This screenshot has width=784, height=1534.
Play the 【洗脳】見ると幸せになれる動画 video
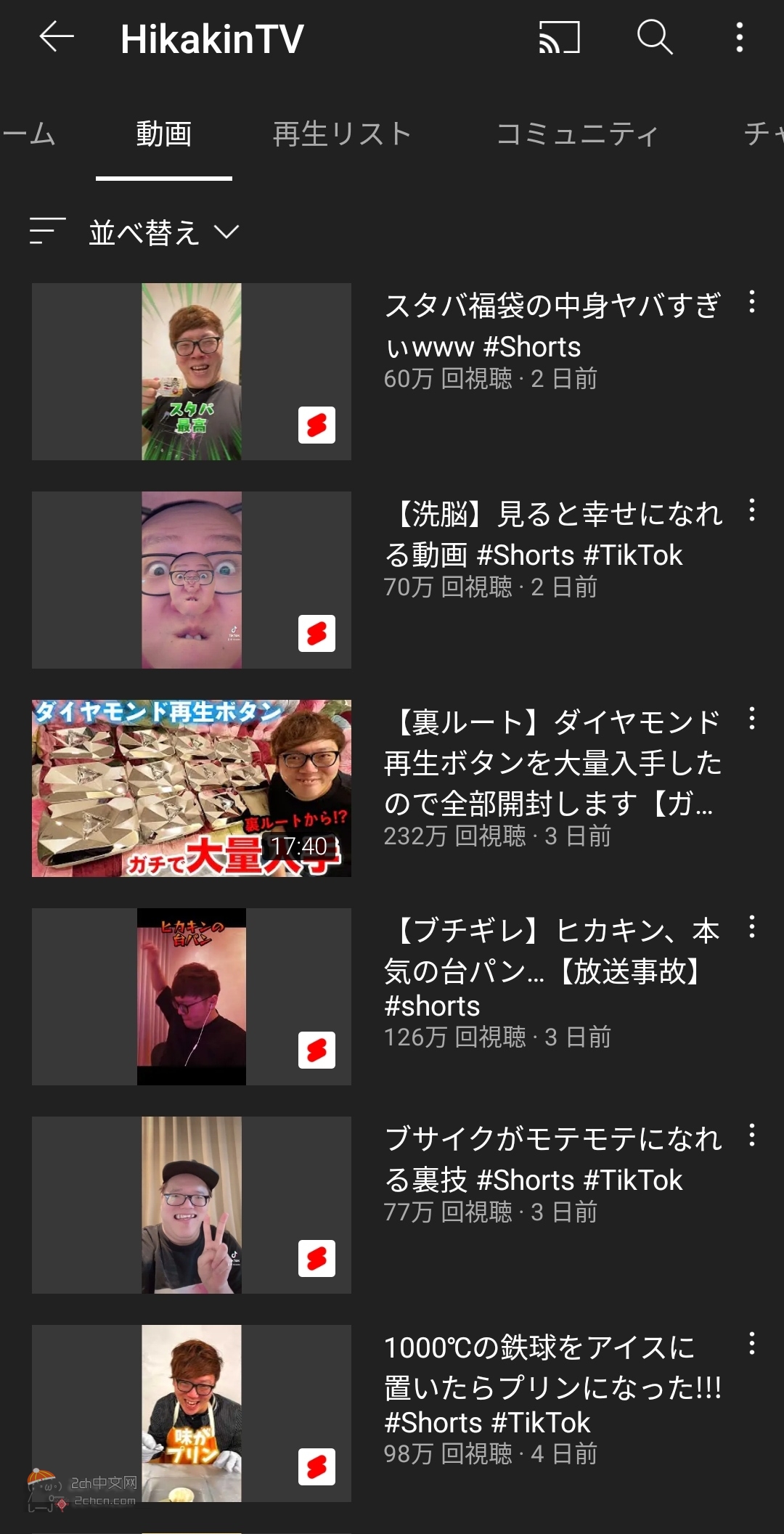pos(192,580)
